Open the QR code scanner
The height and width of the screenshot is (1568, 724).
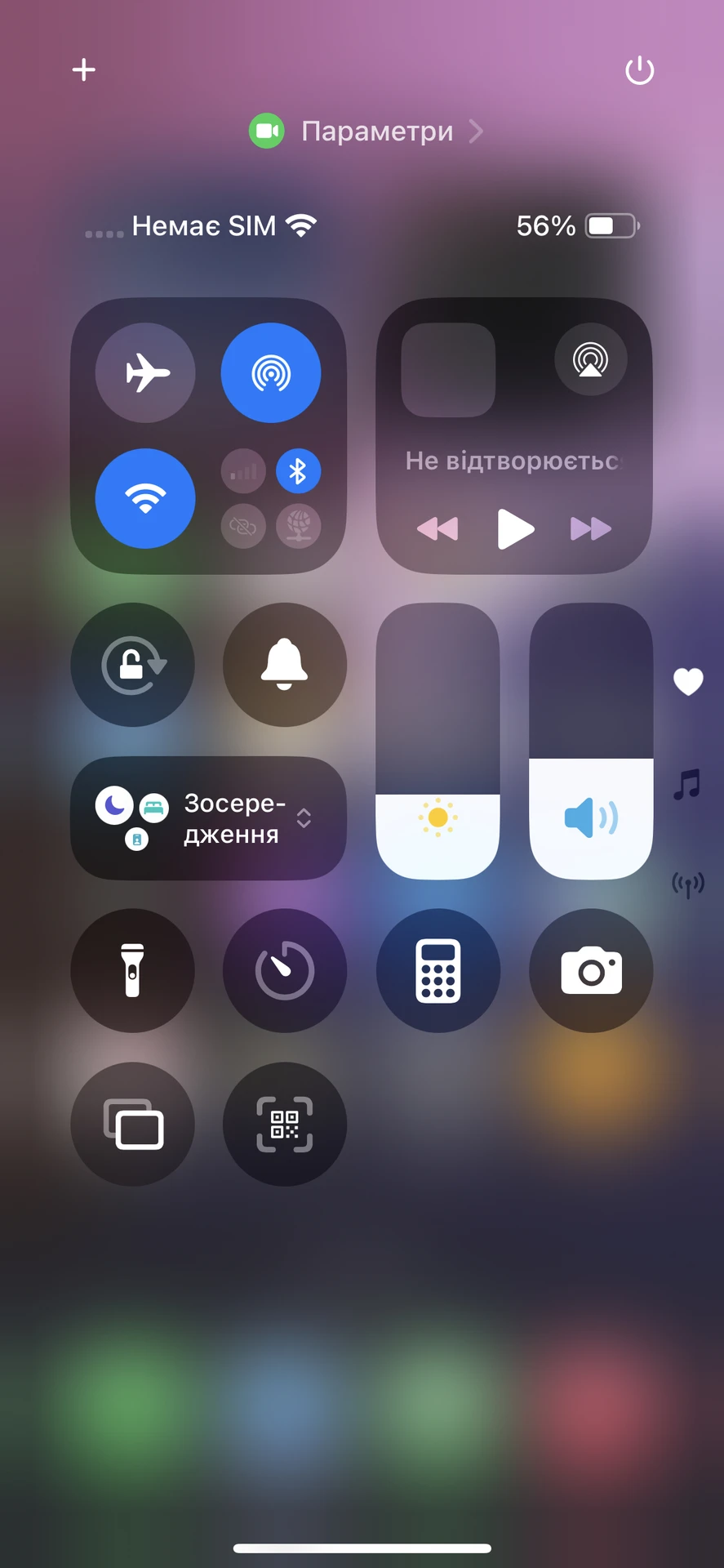coord(284,1124)
